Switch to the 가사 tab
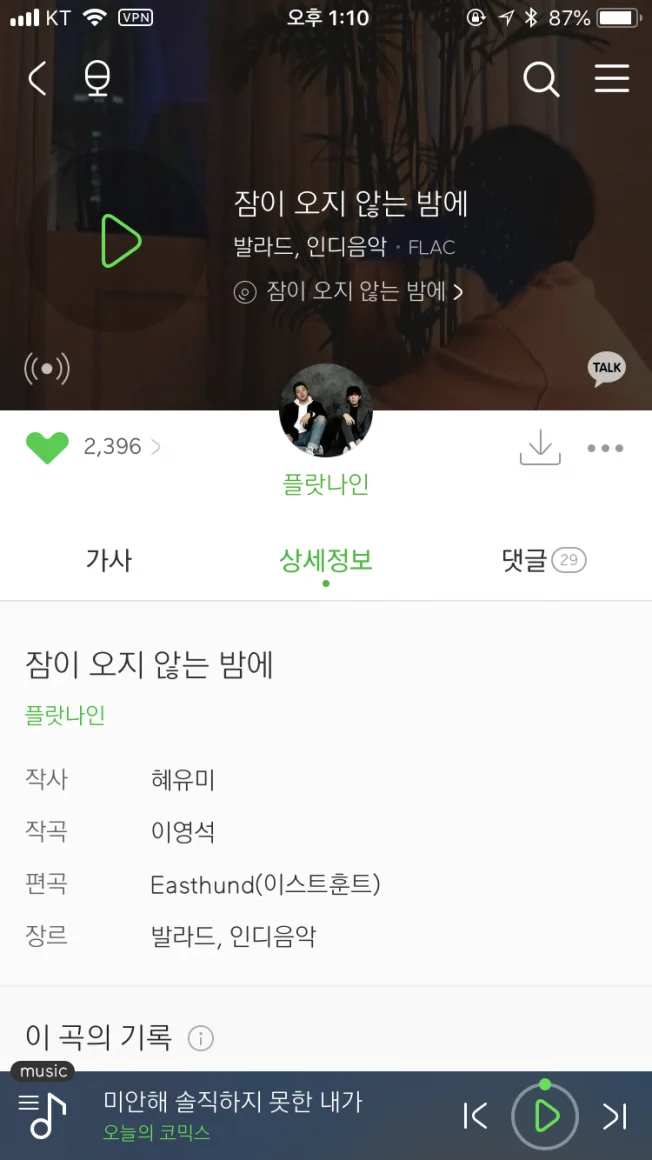 (108, 560)
